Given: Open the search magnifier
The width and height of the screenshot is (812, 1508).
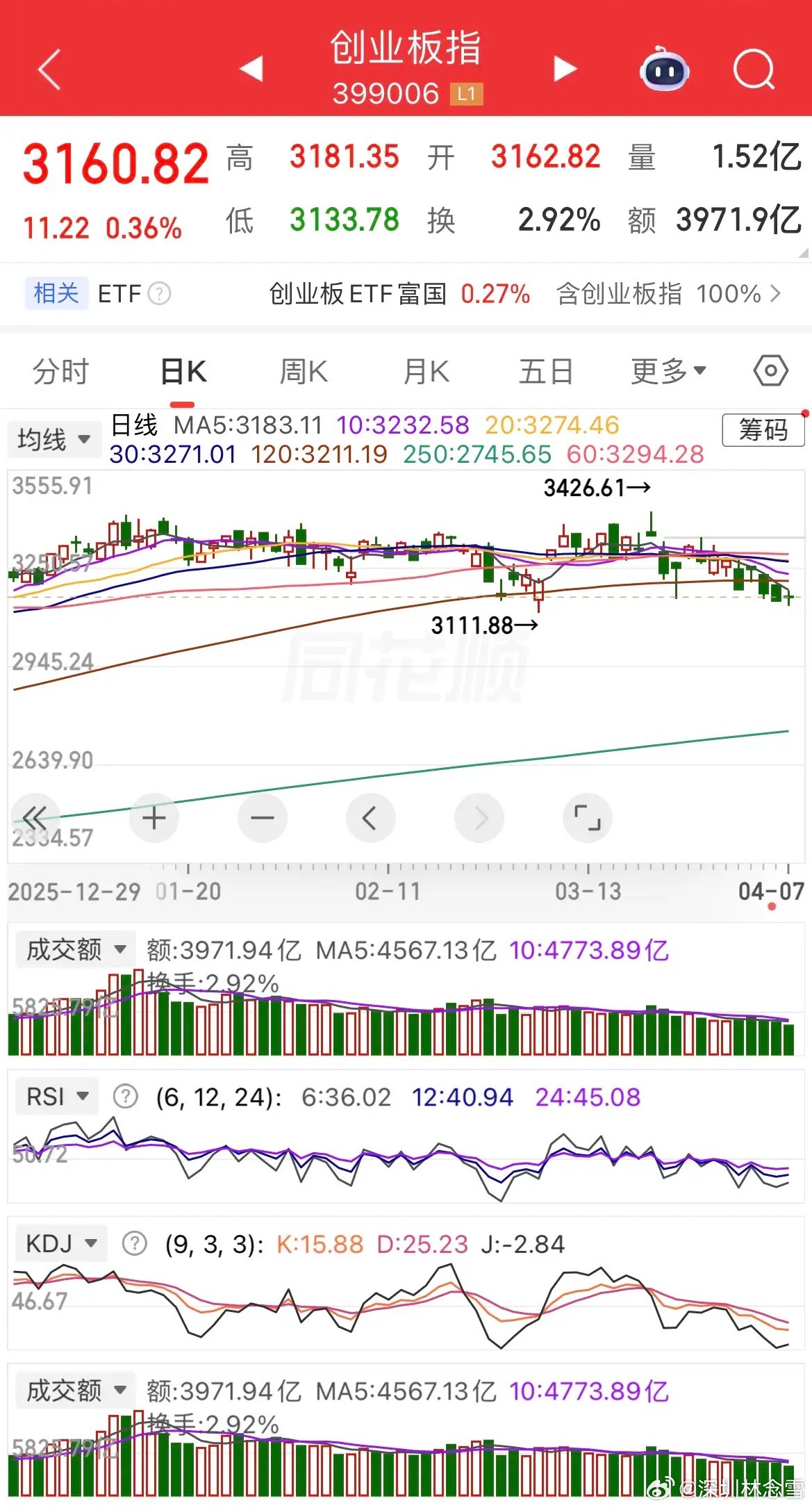Looking at the screenshot, I should 754,69.
